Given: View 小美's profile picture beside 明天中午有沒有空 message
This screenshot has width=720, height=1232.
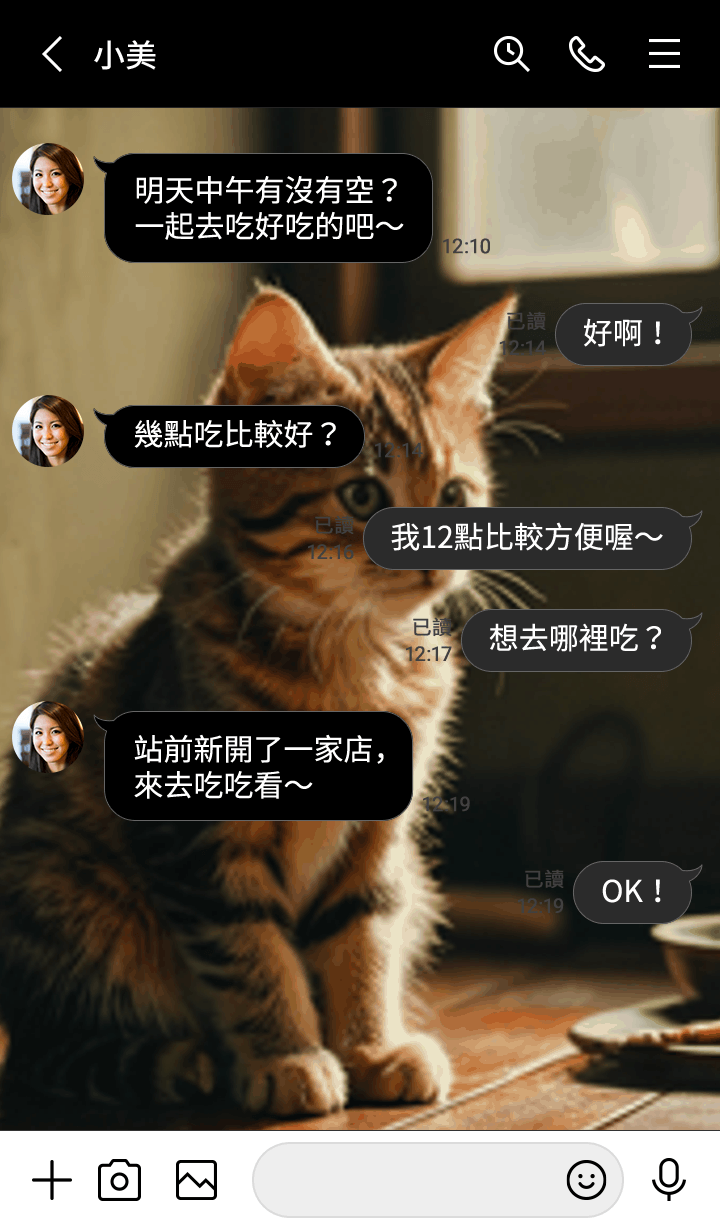Looking at the screenshot, I should pyautogui.click(x=48, y=179).
